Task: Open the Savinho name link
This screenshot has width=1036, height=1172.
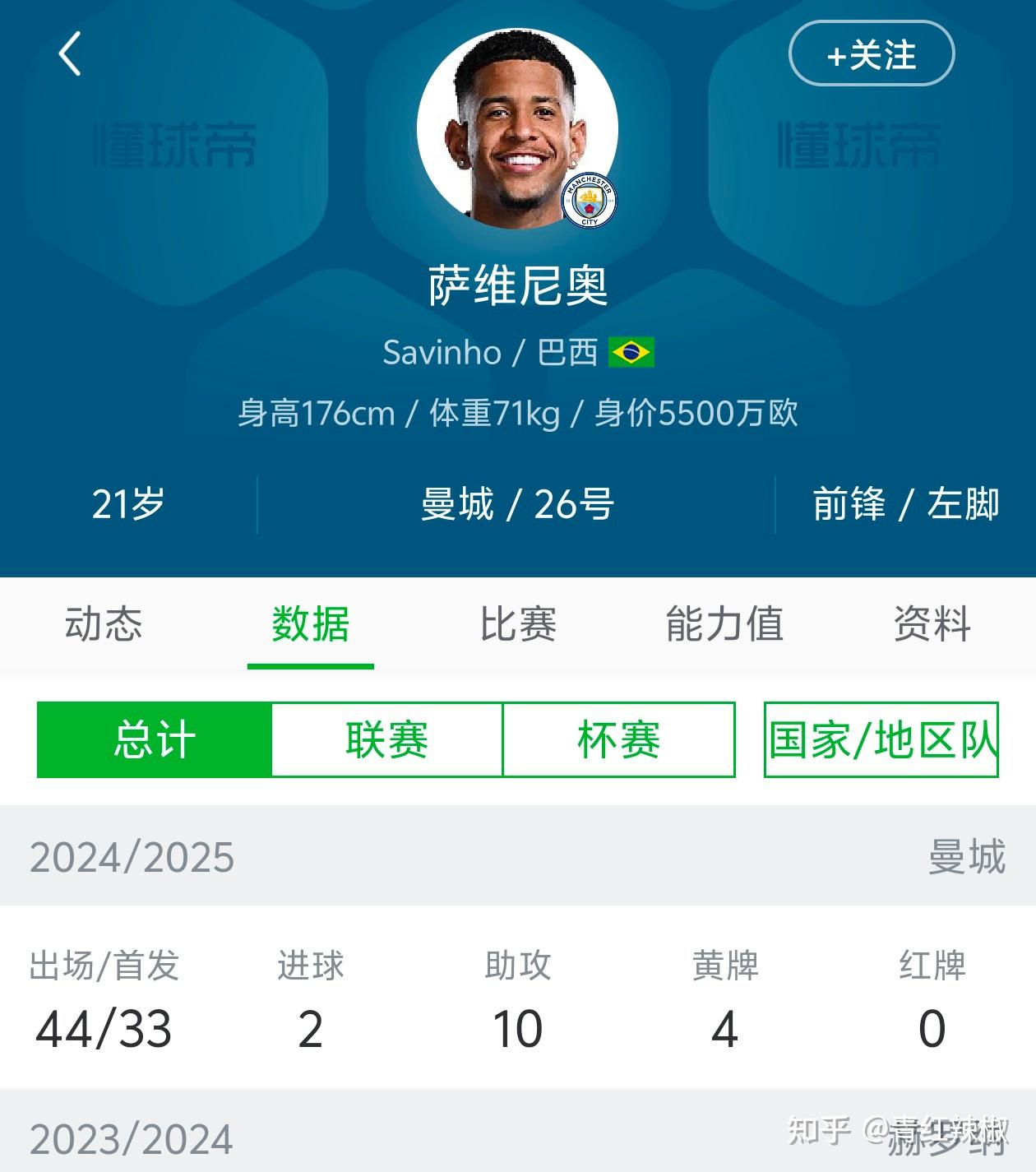Action: click(442, 352)
